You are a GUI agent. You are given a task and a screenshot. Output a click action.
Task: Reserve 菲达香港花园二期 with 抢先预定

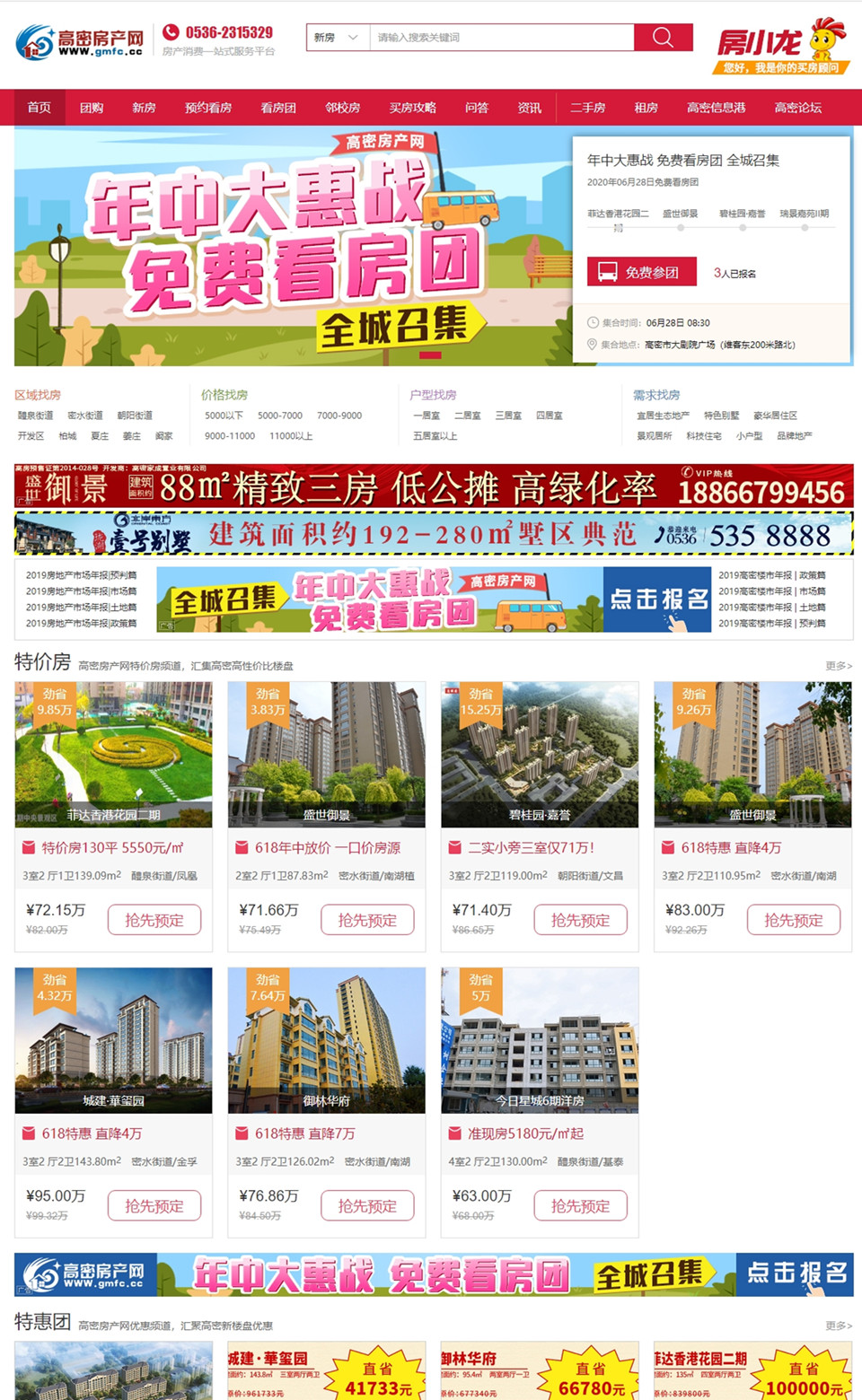pyautogui.click(x=154, y=920)
